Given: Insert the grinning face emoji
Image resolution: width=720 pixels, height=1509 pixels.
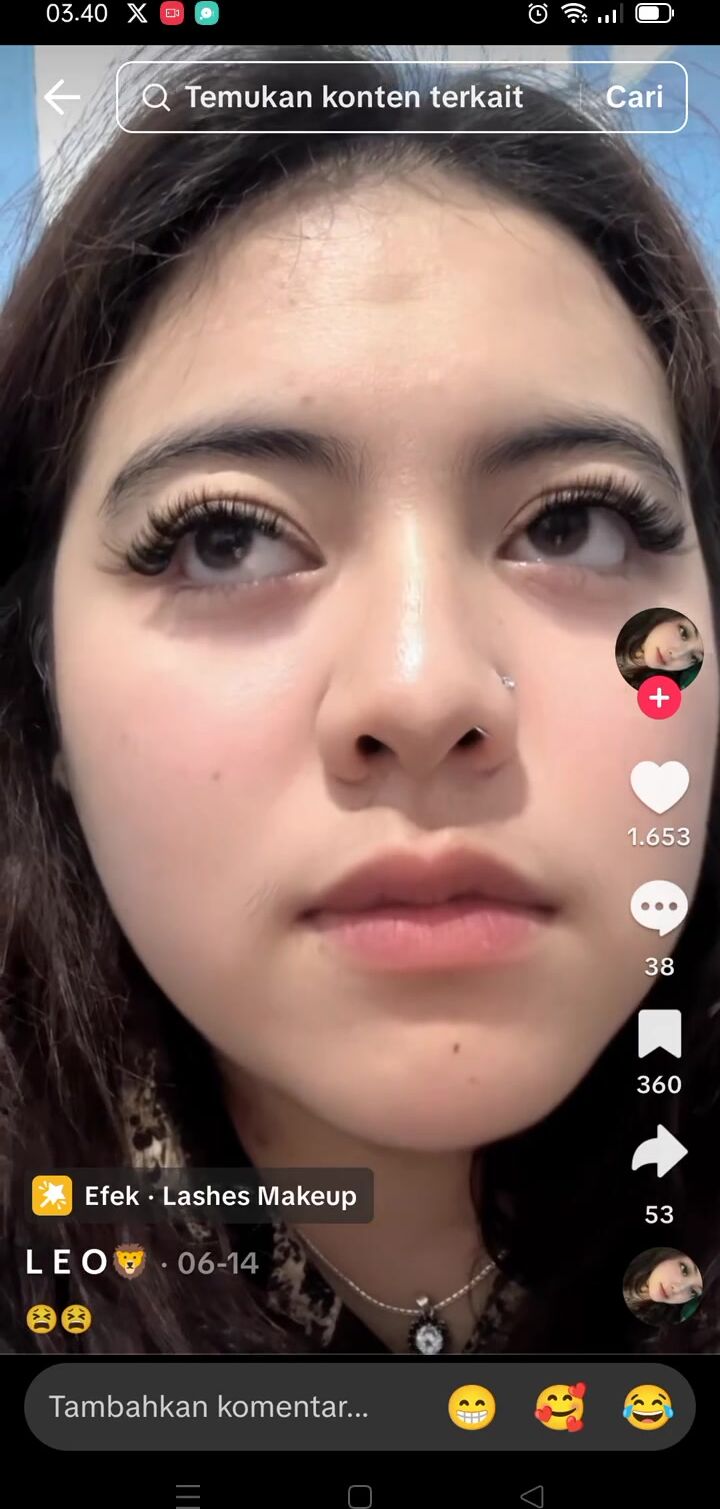Looking at the screenshot, I should (x=472, y=1407).
